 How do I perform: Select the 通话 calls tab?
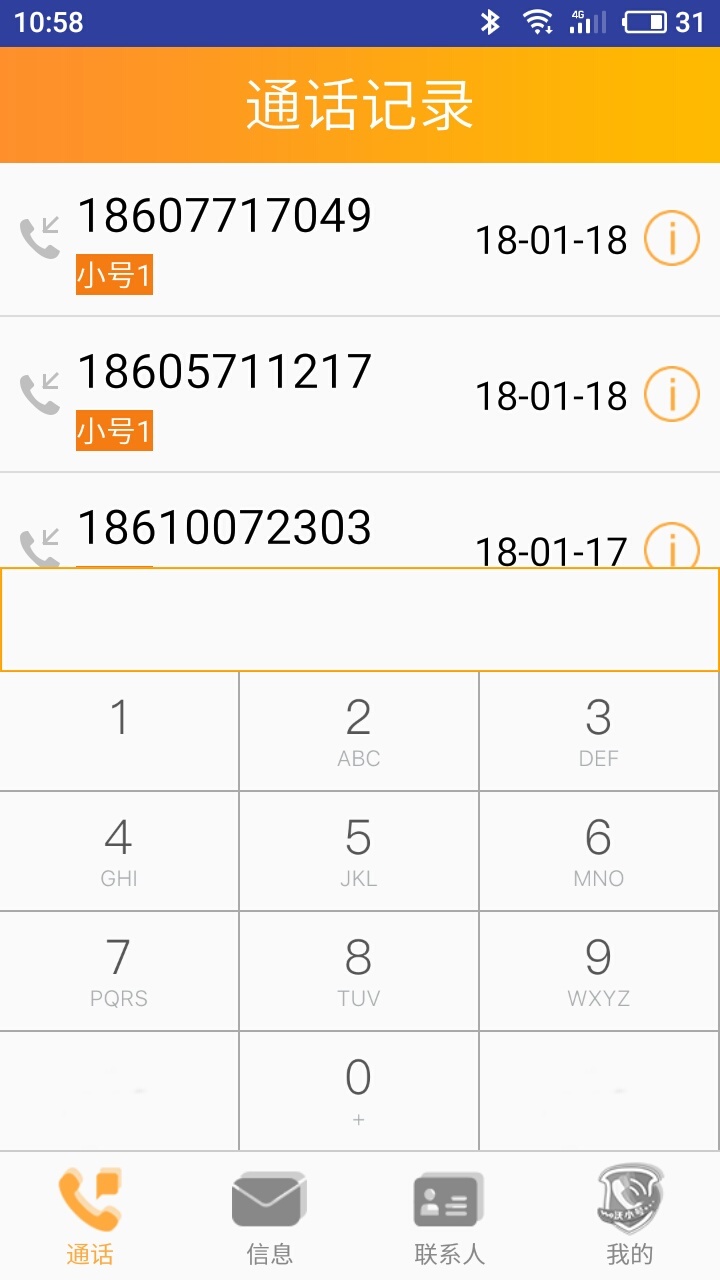click(x=90, y=1216)
